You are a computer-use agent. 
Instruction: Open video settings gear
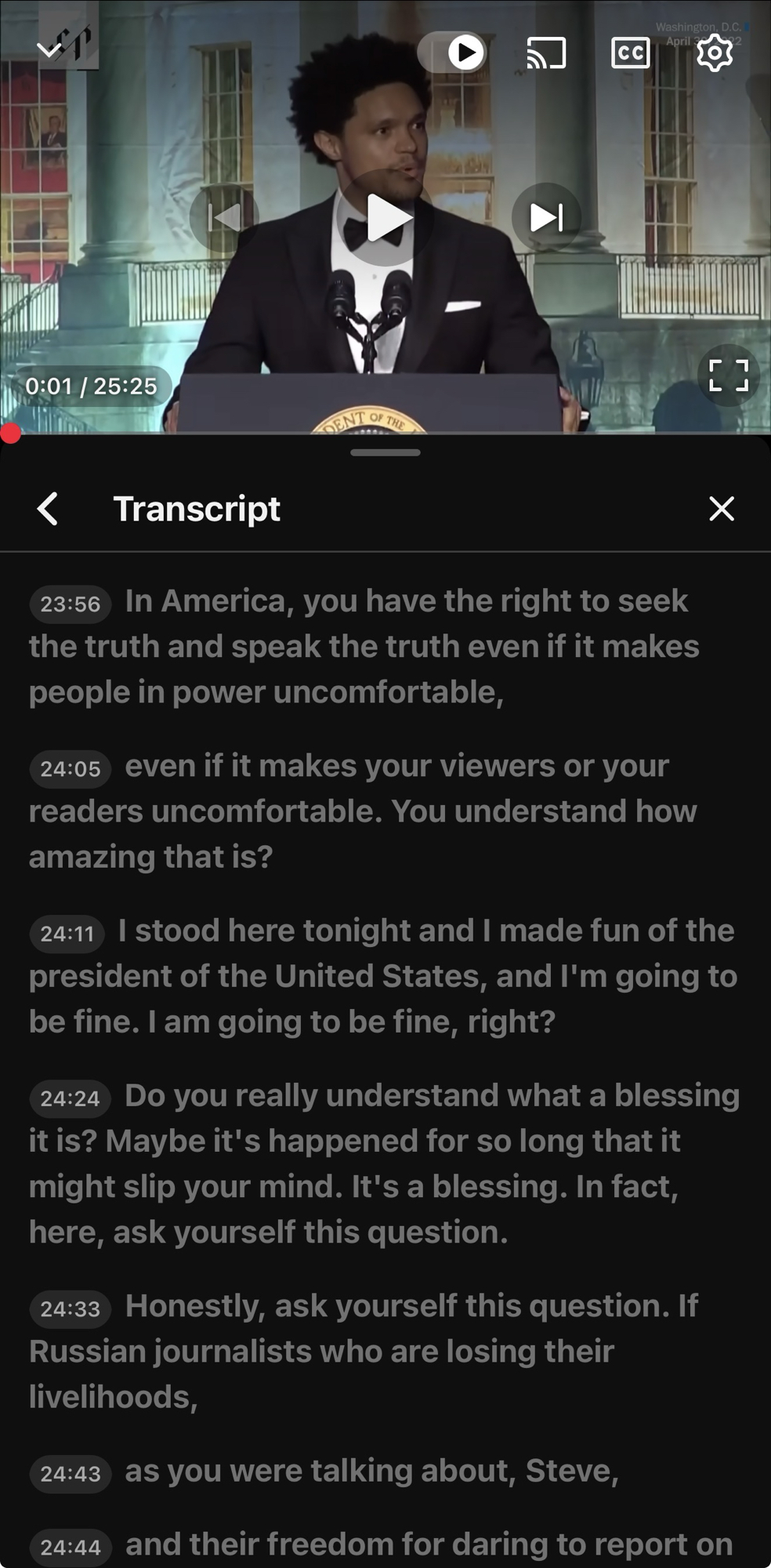(714, 53)
